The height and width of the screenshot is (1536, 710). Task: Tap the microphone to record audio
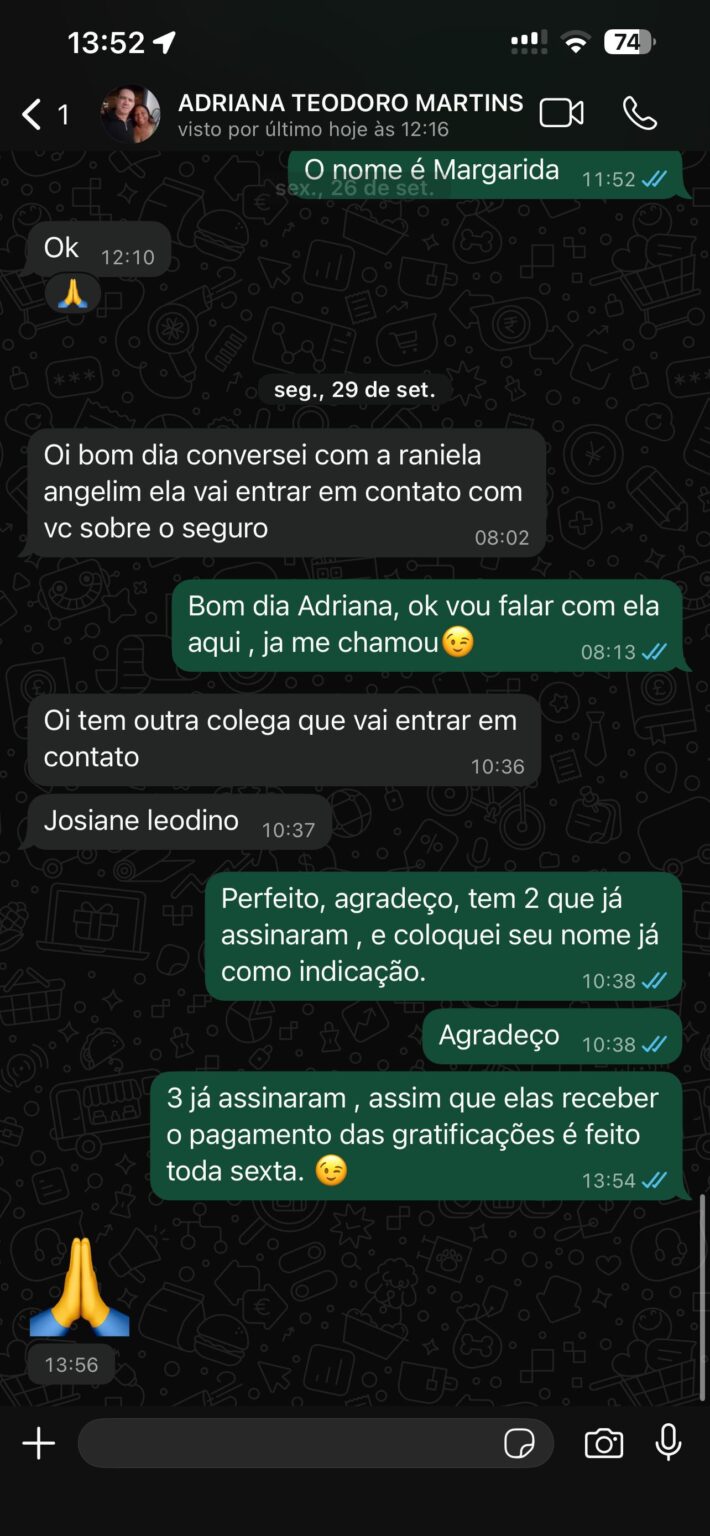click(x=668, y=1443)
